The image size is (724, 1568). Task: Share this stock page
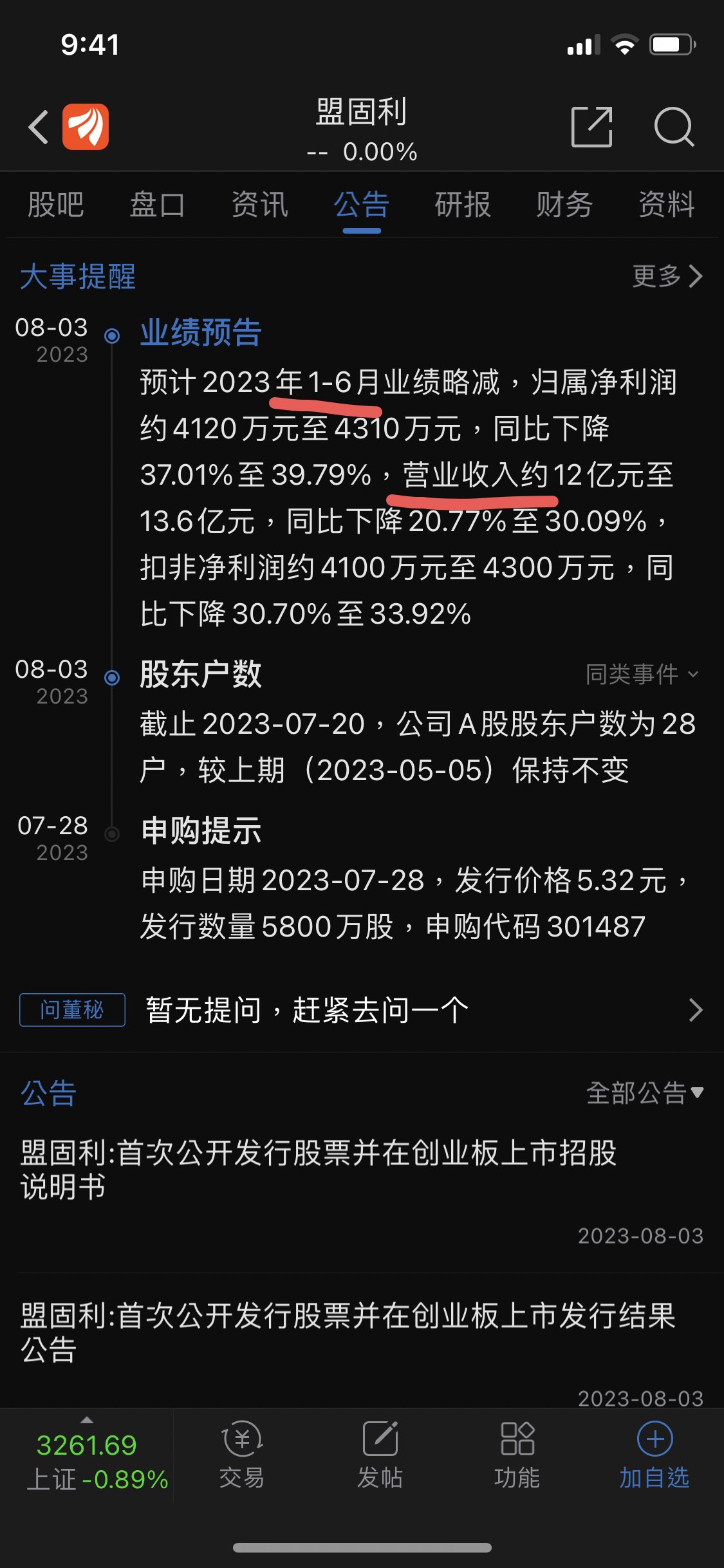(592, 127)
